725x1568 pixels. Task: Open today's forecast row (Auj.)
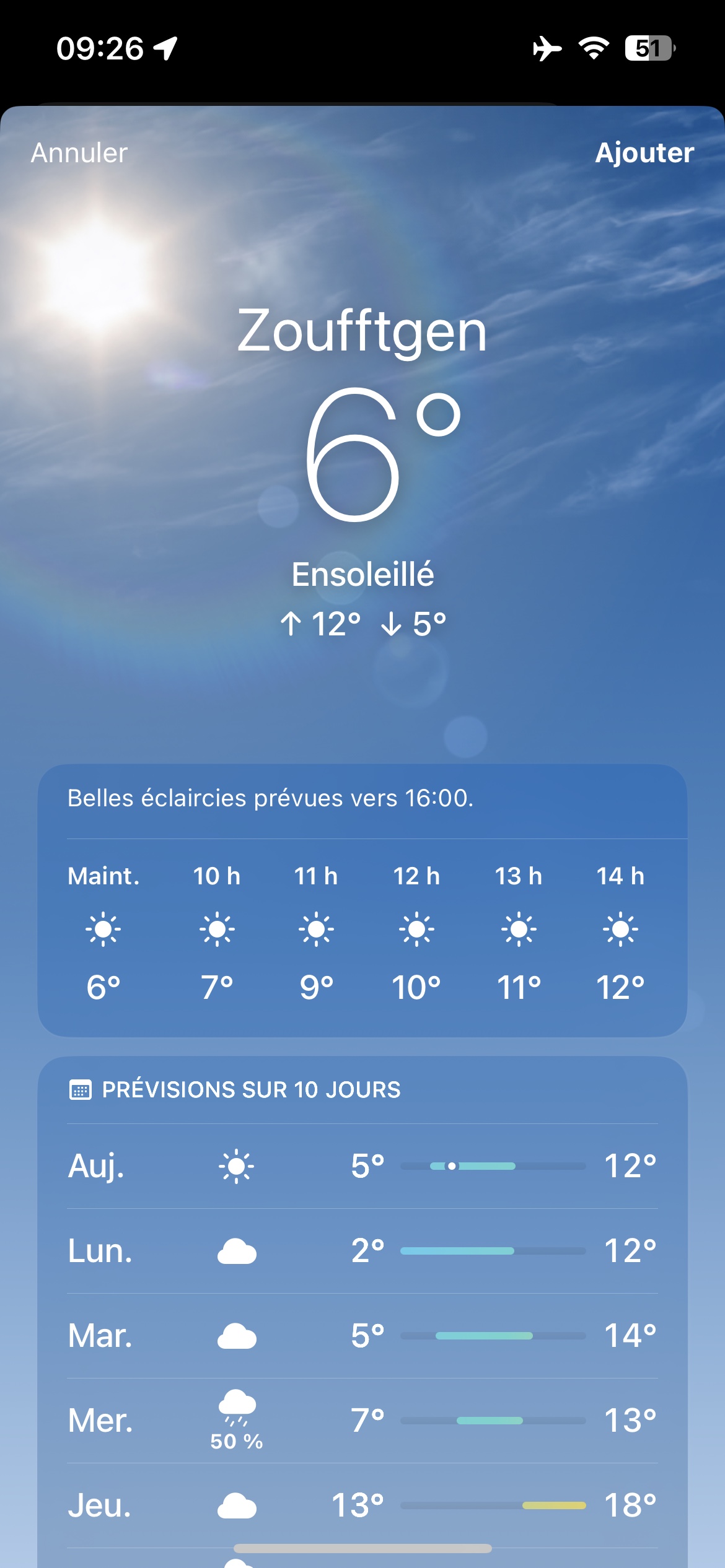point(362,1166)
